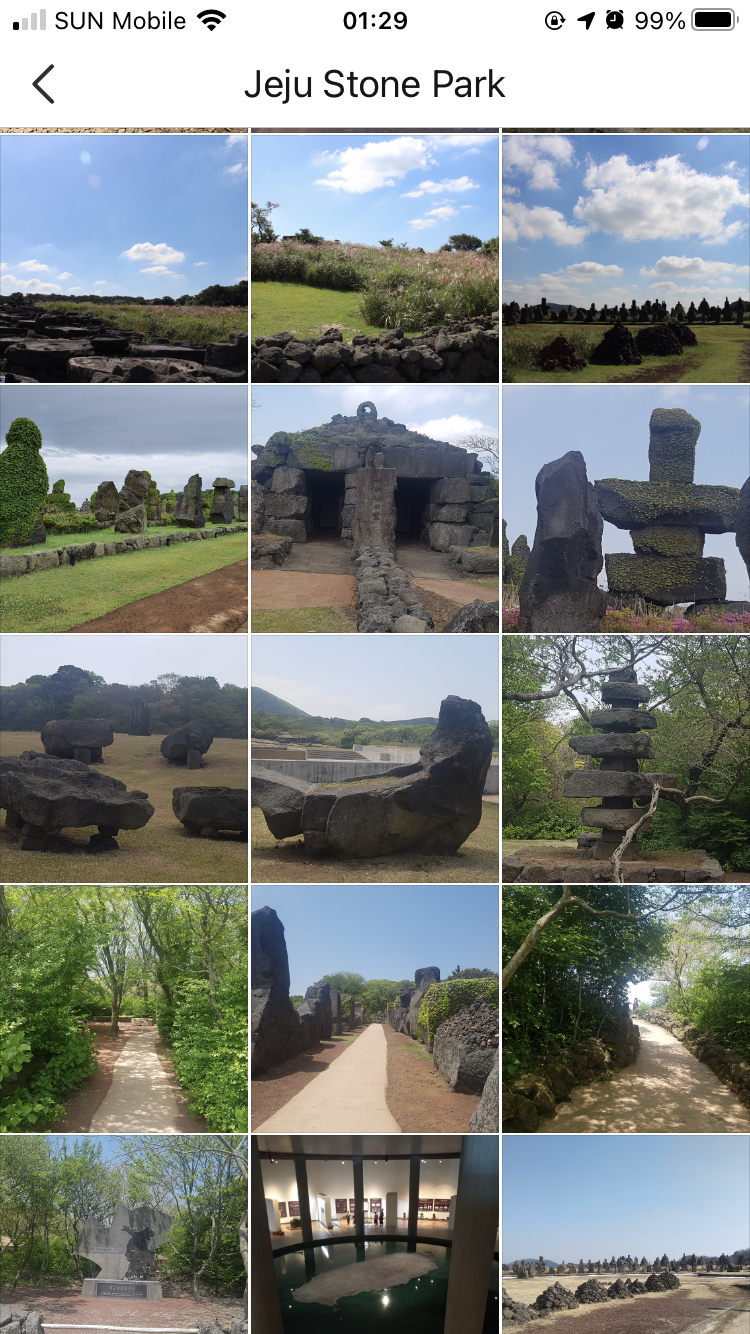View the stone hut with two doorways photo
Viewport: 750px width, 1334px height.
tap(375, 508)
